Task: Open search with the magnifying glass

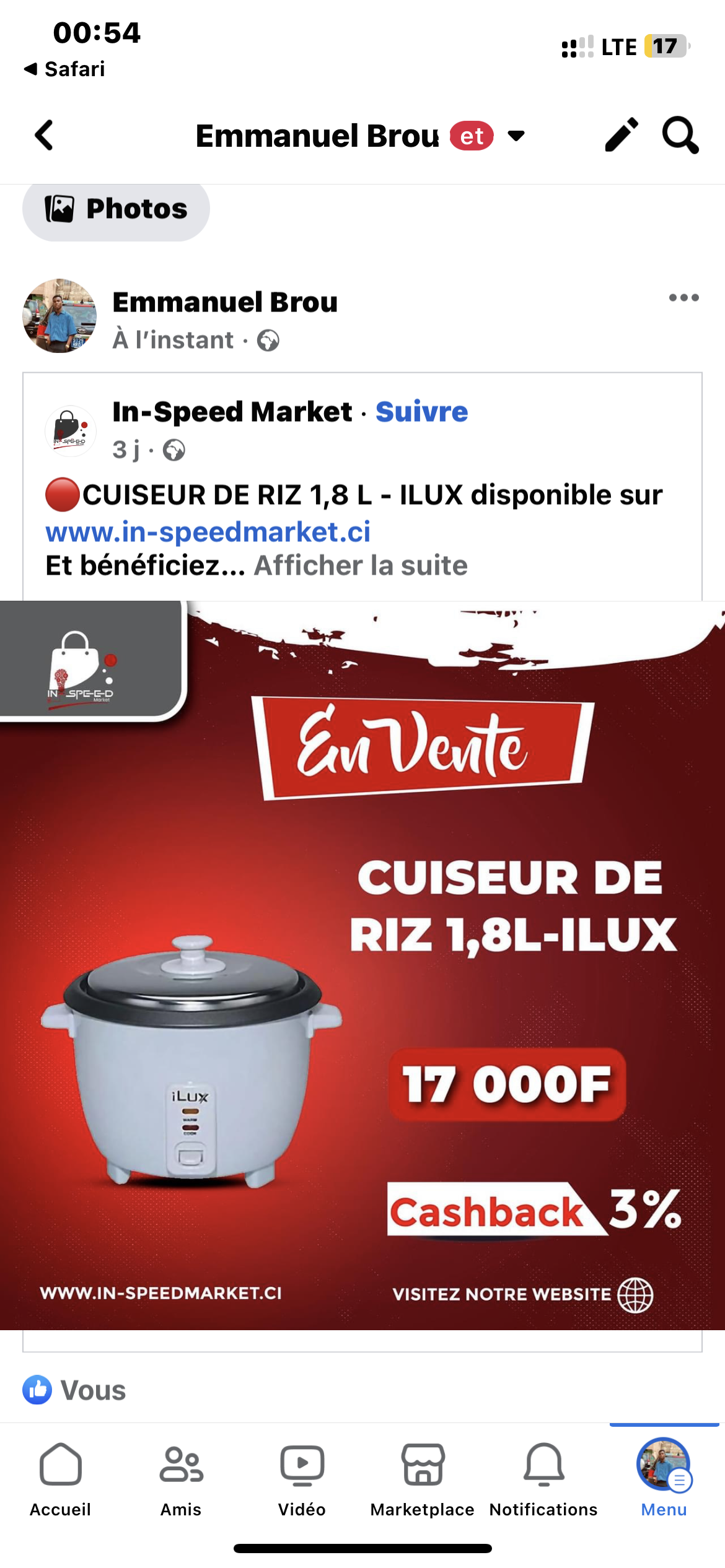Action: point(680,135)
